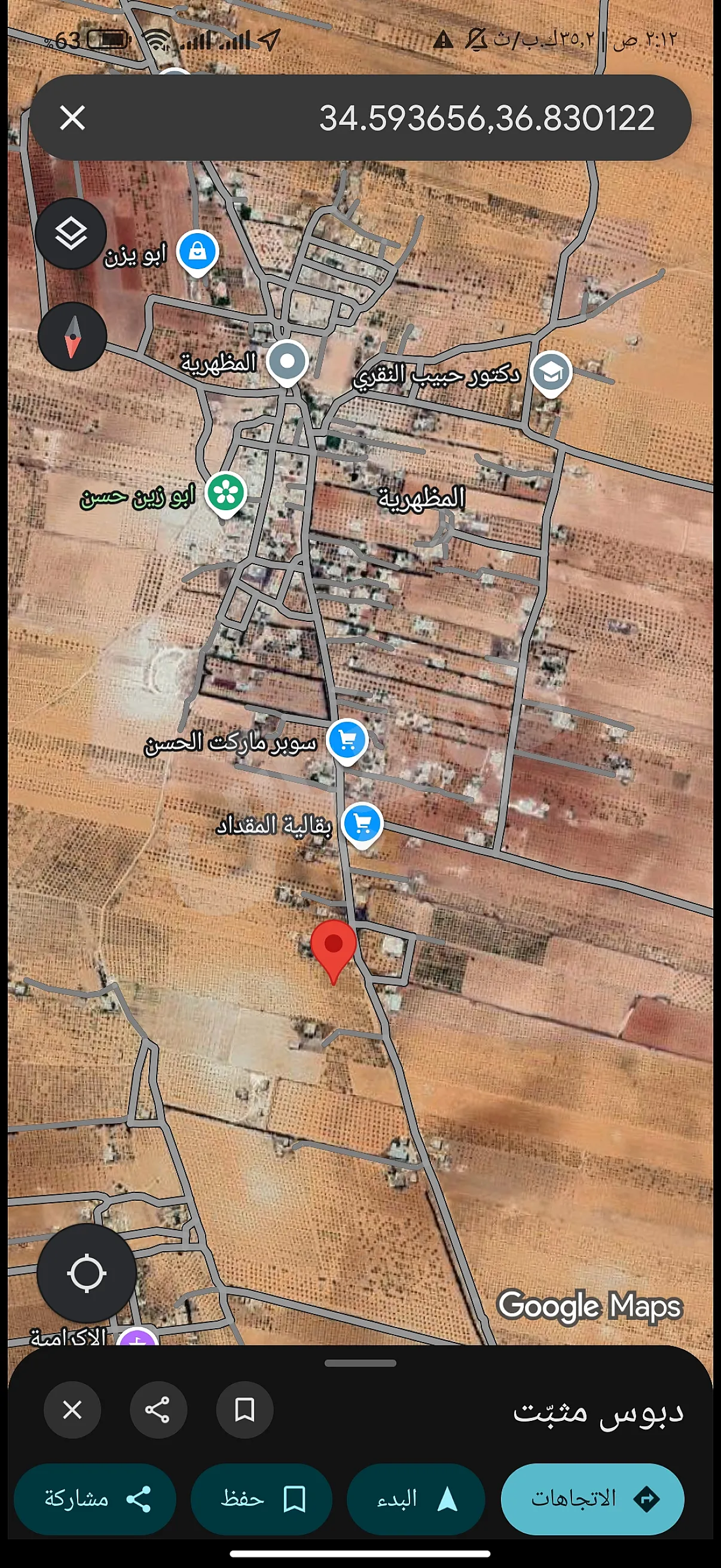Expand the bottom sheet handle
Viewport: 721px width, 1568px height.
point(360,1363)
